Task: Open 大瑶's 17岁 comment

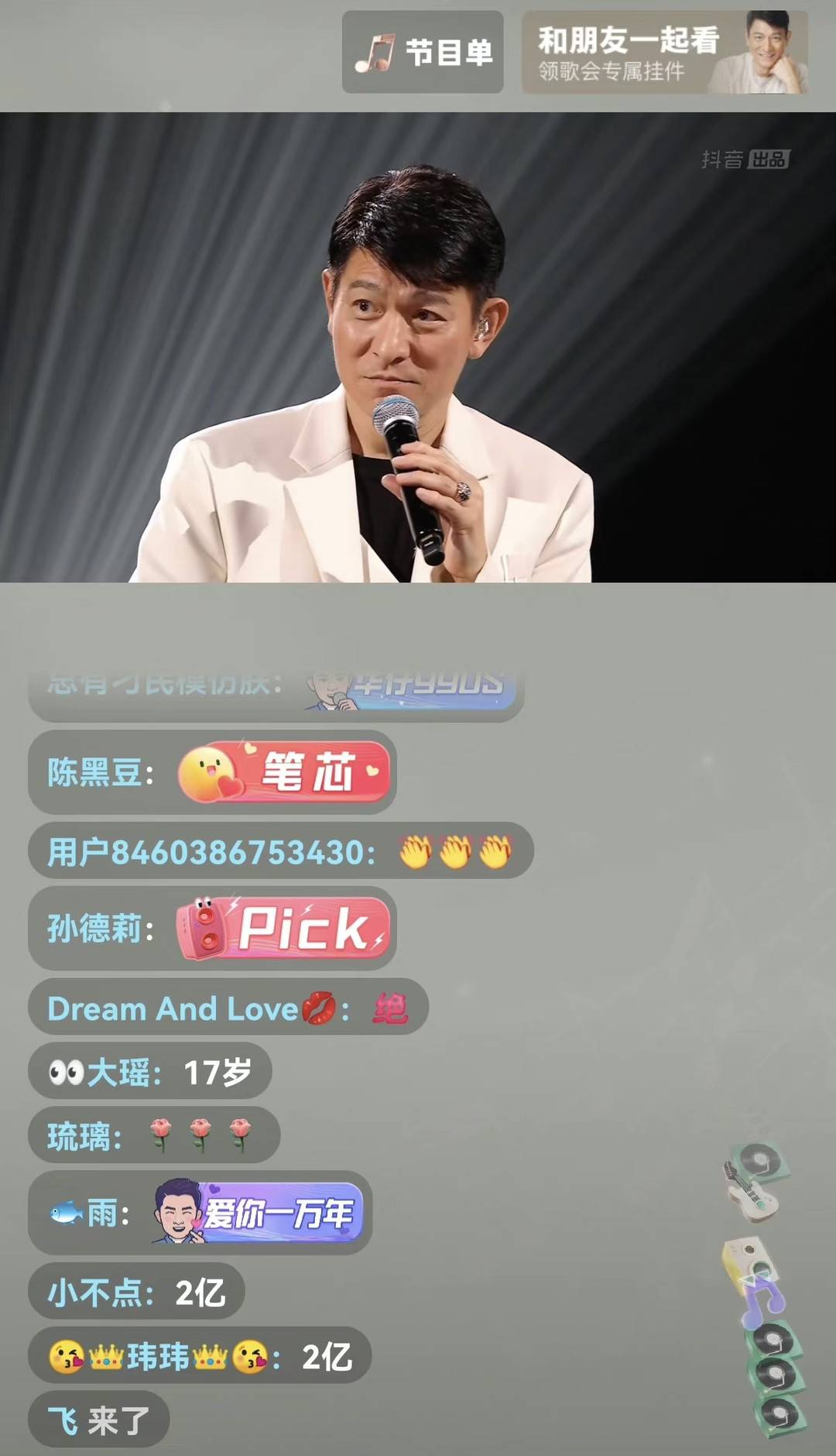Action: [149, 1073]
